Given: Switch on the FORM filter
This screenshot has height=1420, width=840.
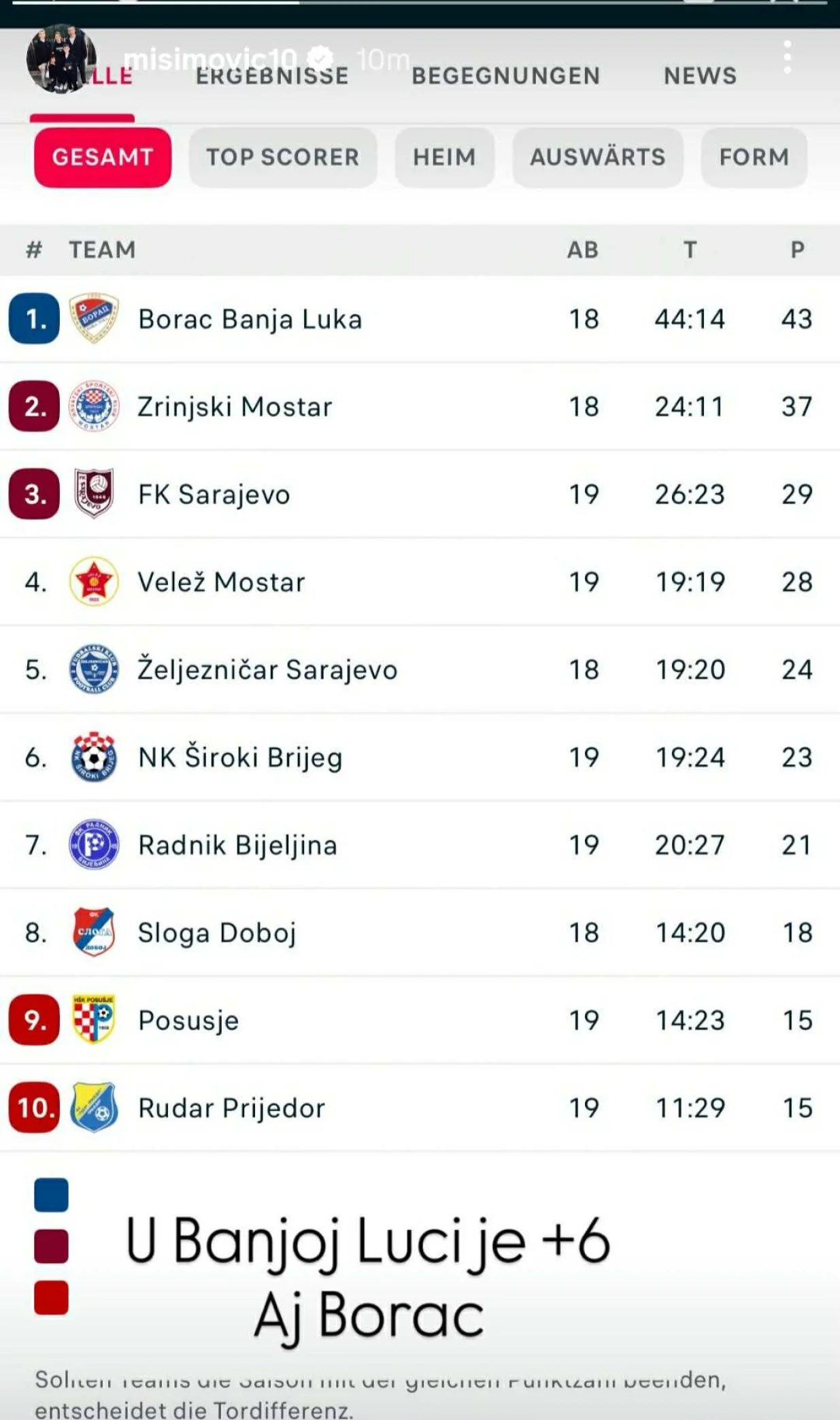Looking at the screenshot, I should [753, 157].
